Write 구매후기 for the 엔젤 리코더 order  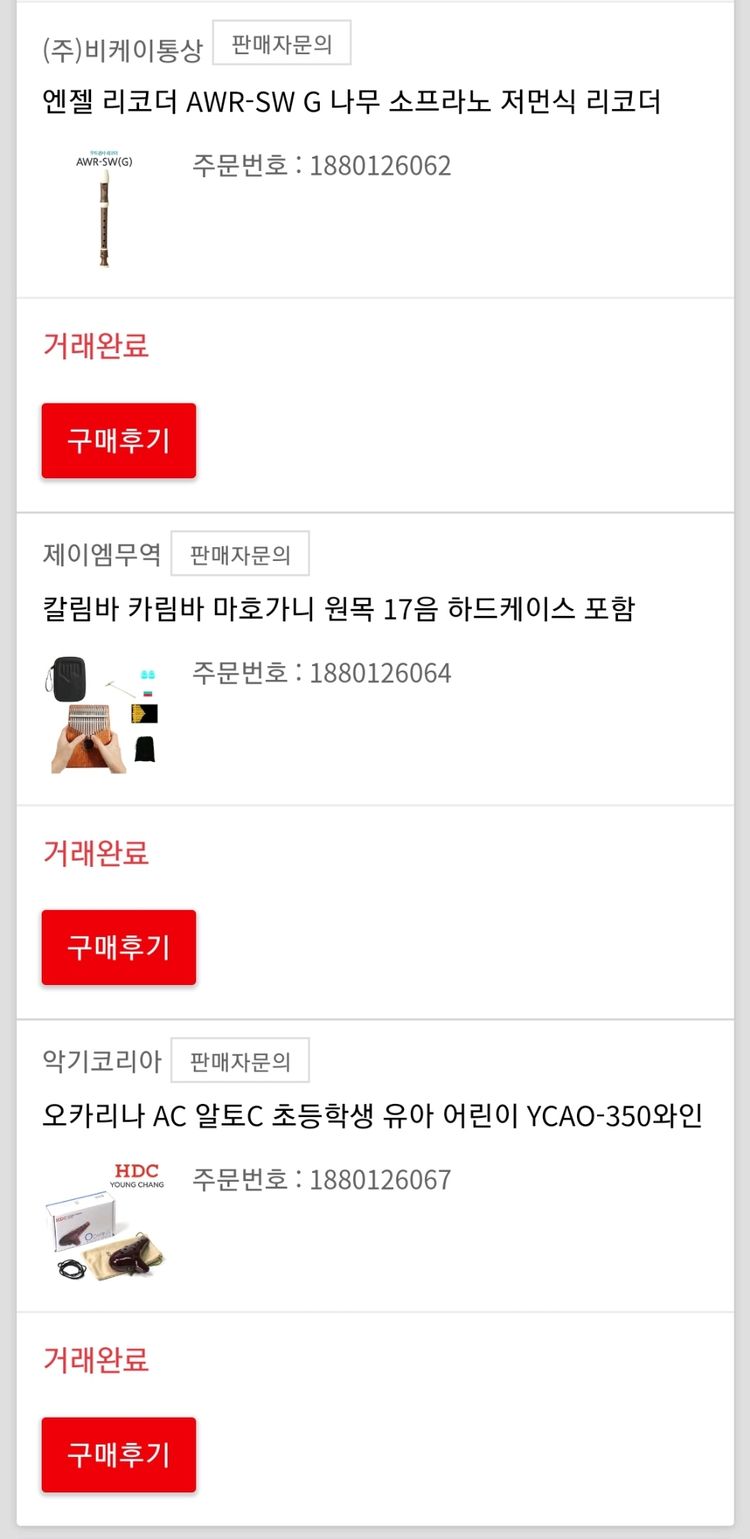118,440
